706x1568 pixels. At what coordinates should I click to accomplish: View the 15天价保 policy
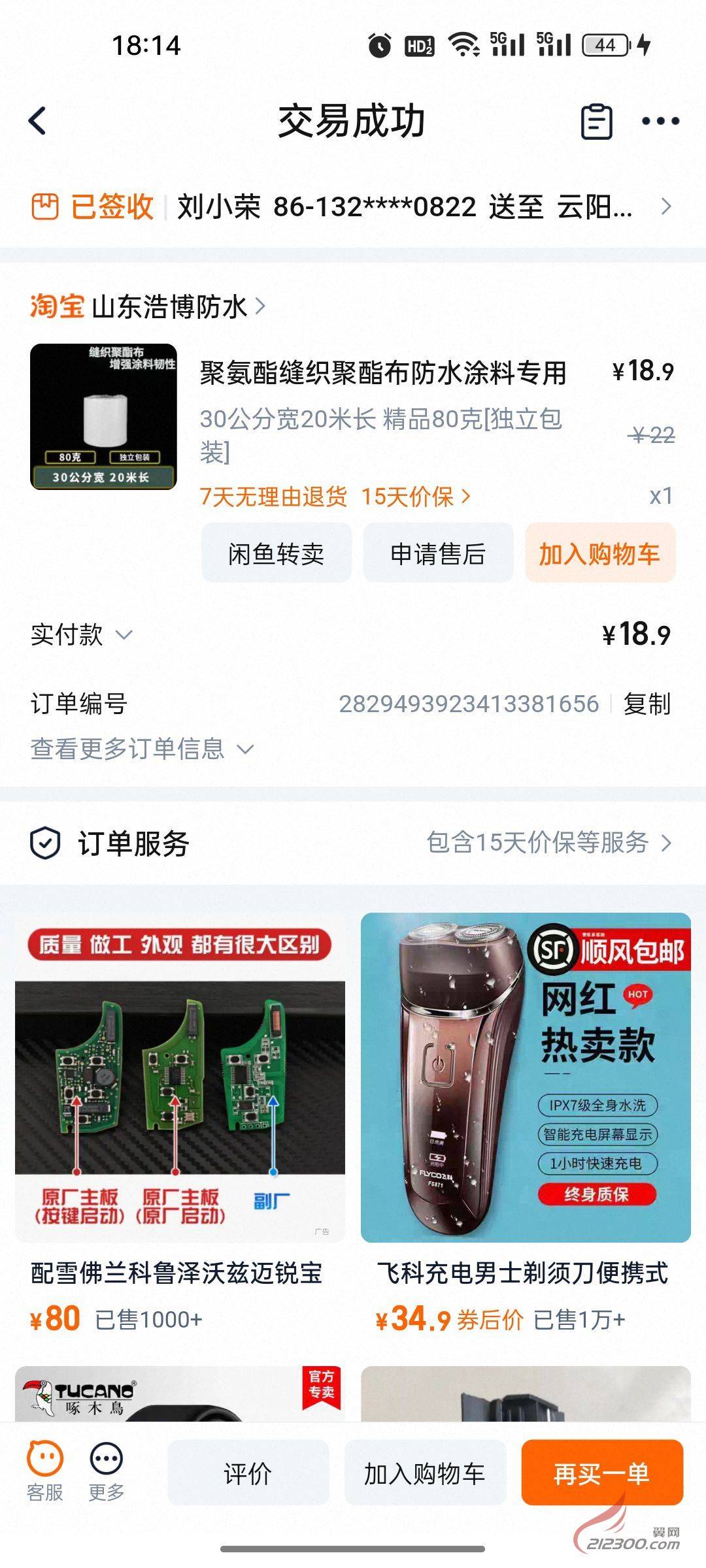(x=415, y=497)
